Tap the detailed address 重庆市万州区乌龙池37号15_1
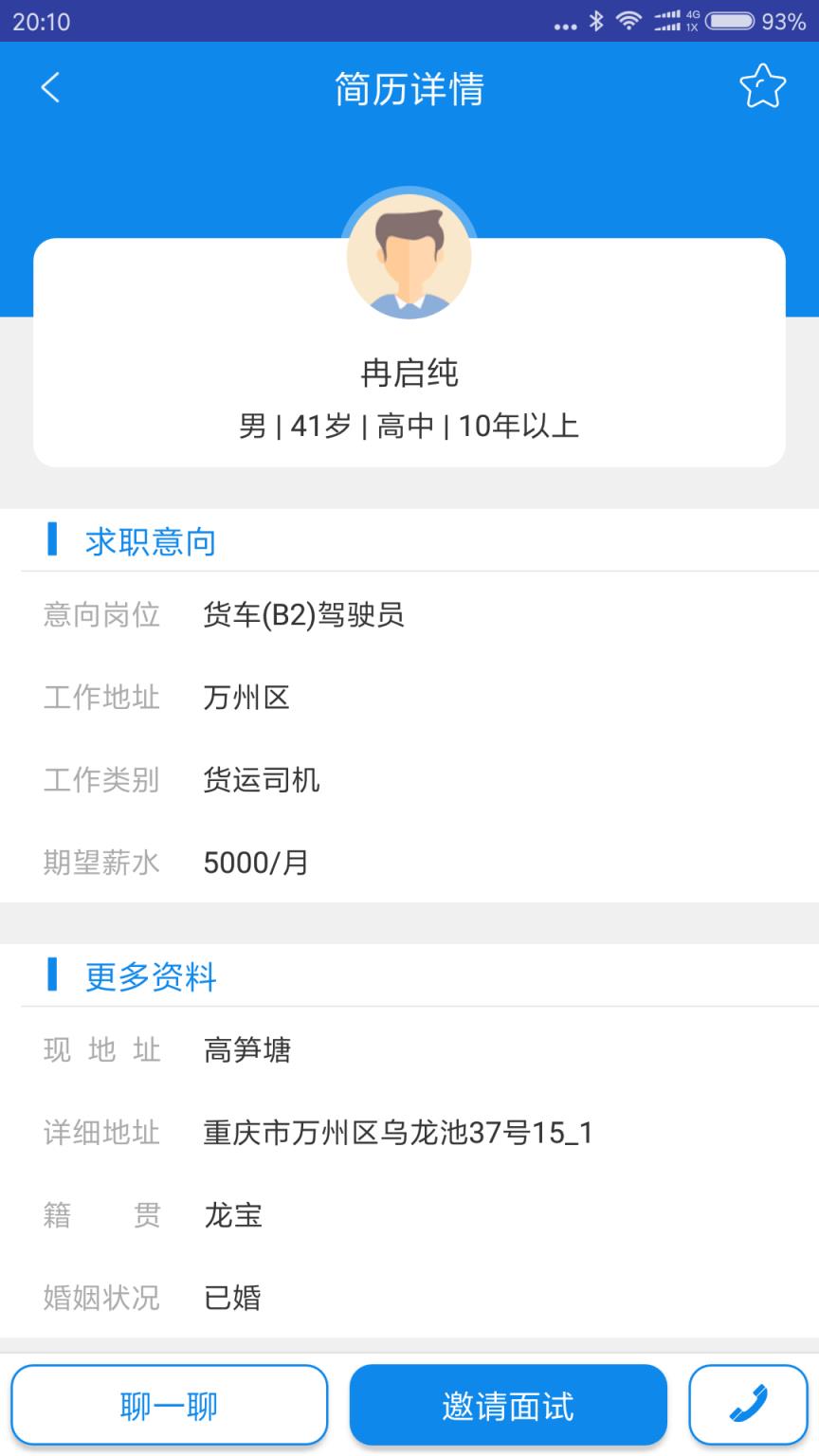 [398, 1133]
